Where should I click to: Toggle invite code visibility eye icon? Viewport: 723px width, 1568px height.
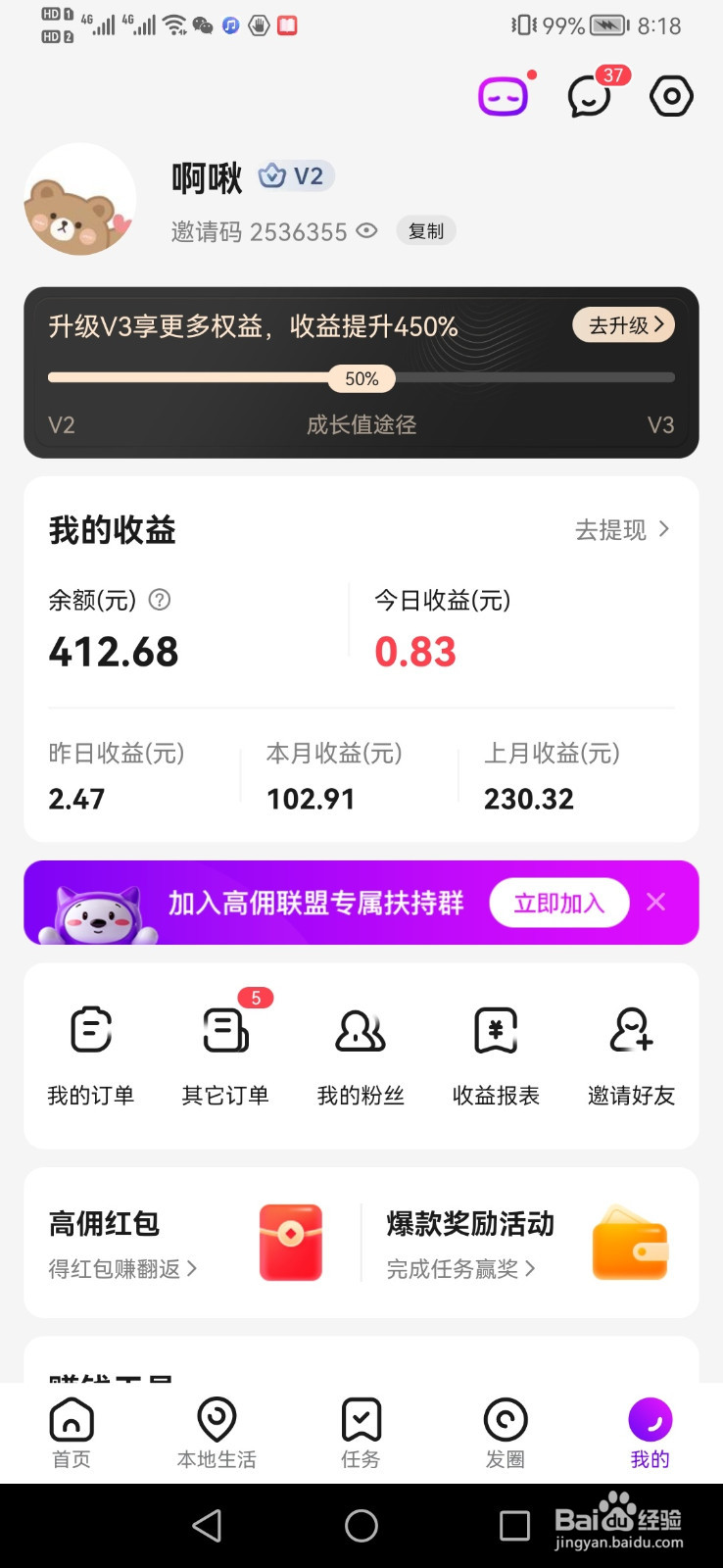pos(366,231)
